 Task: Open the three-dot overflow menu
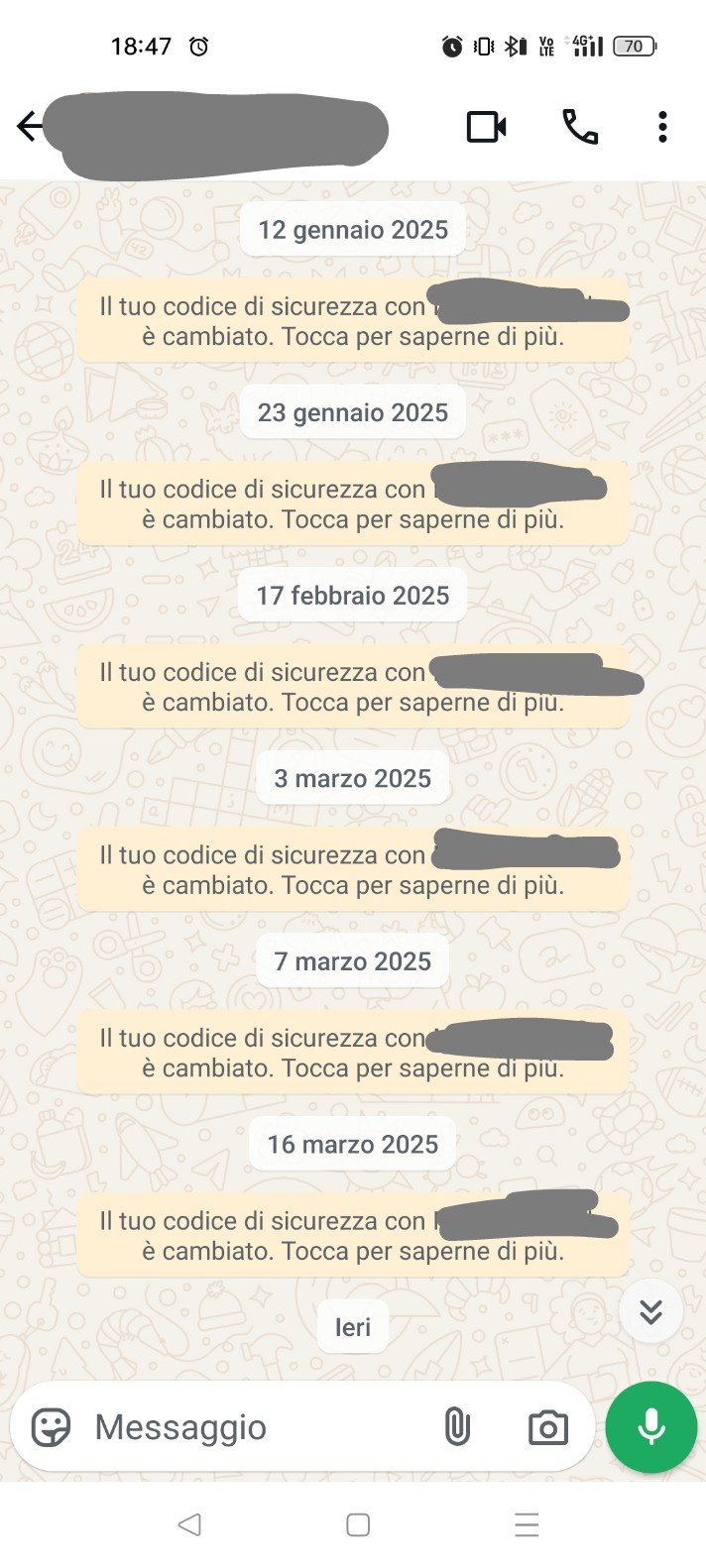[x=662, y=127]
